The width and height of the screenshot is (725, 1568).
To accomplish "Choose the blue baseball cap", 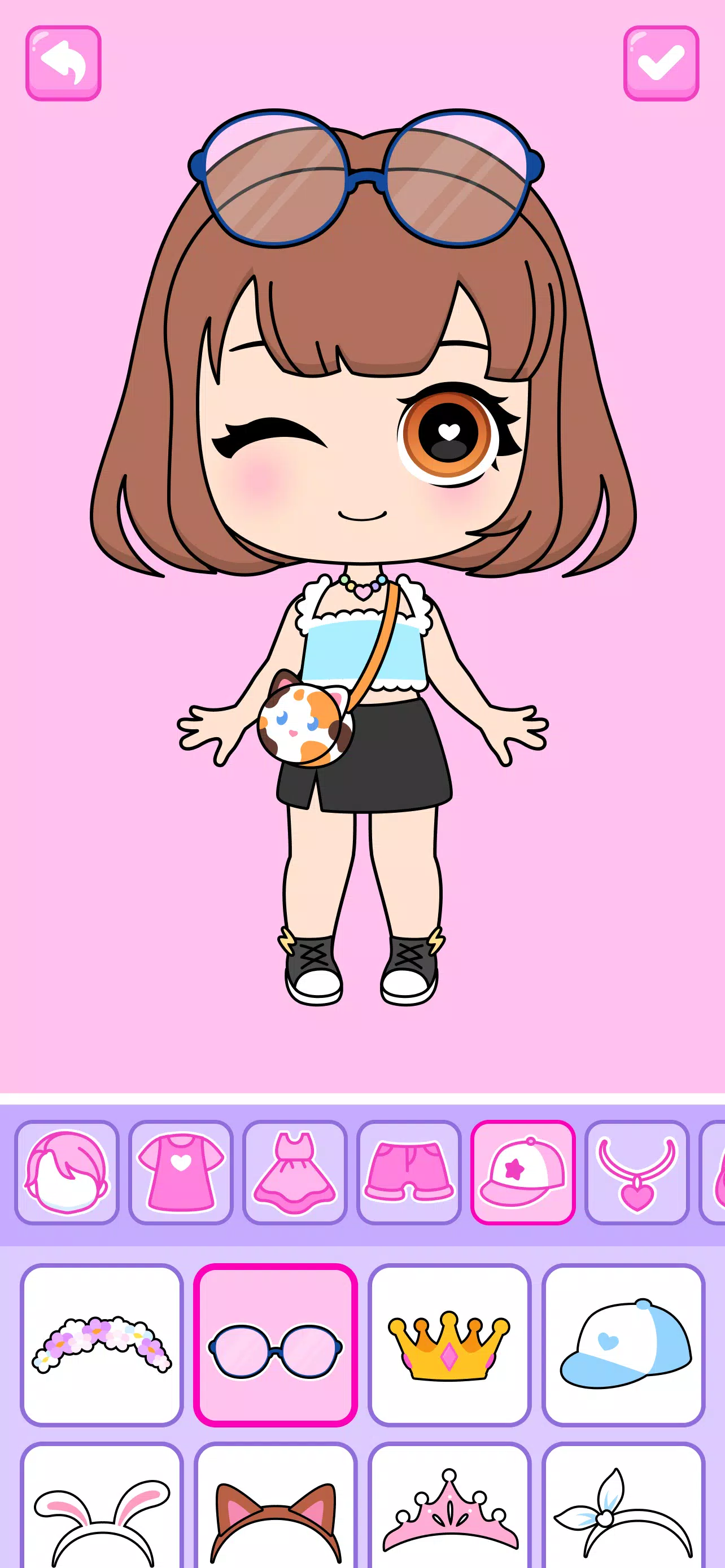I will [x=623, y=1344].
